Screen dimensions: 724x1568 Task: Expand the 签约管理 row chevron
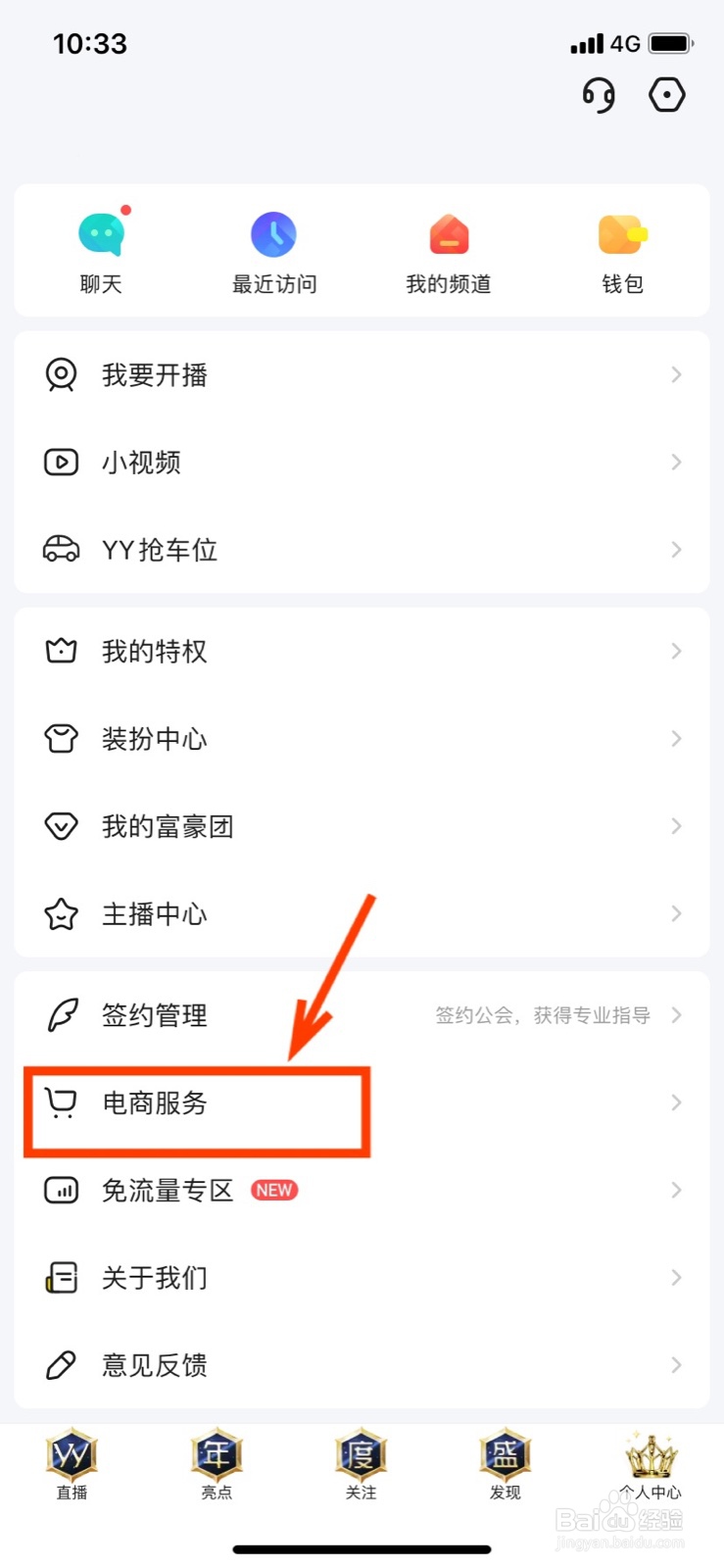[675, 1015]
